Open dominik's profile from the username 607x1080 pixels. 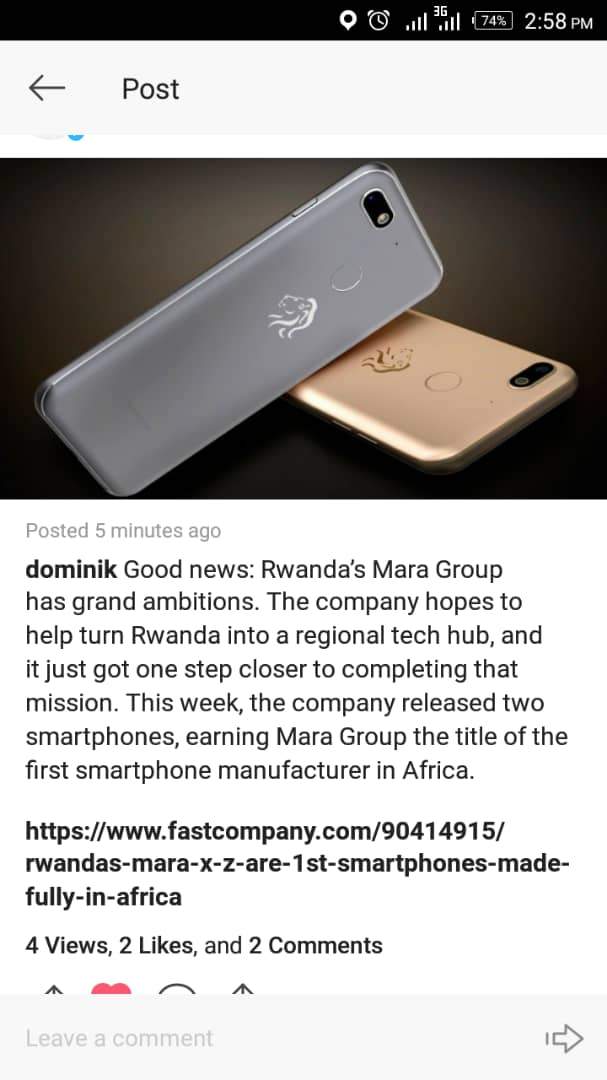(71, 570)
